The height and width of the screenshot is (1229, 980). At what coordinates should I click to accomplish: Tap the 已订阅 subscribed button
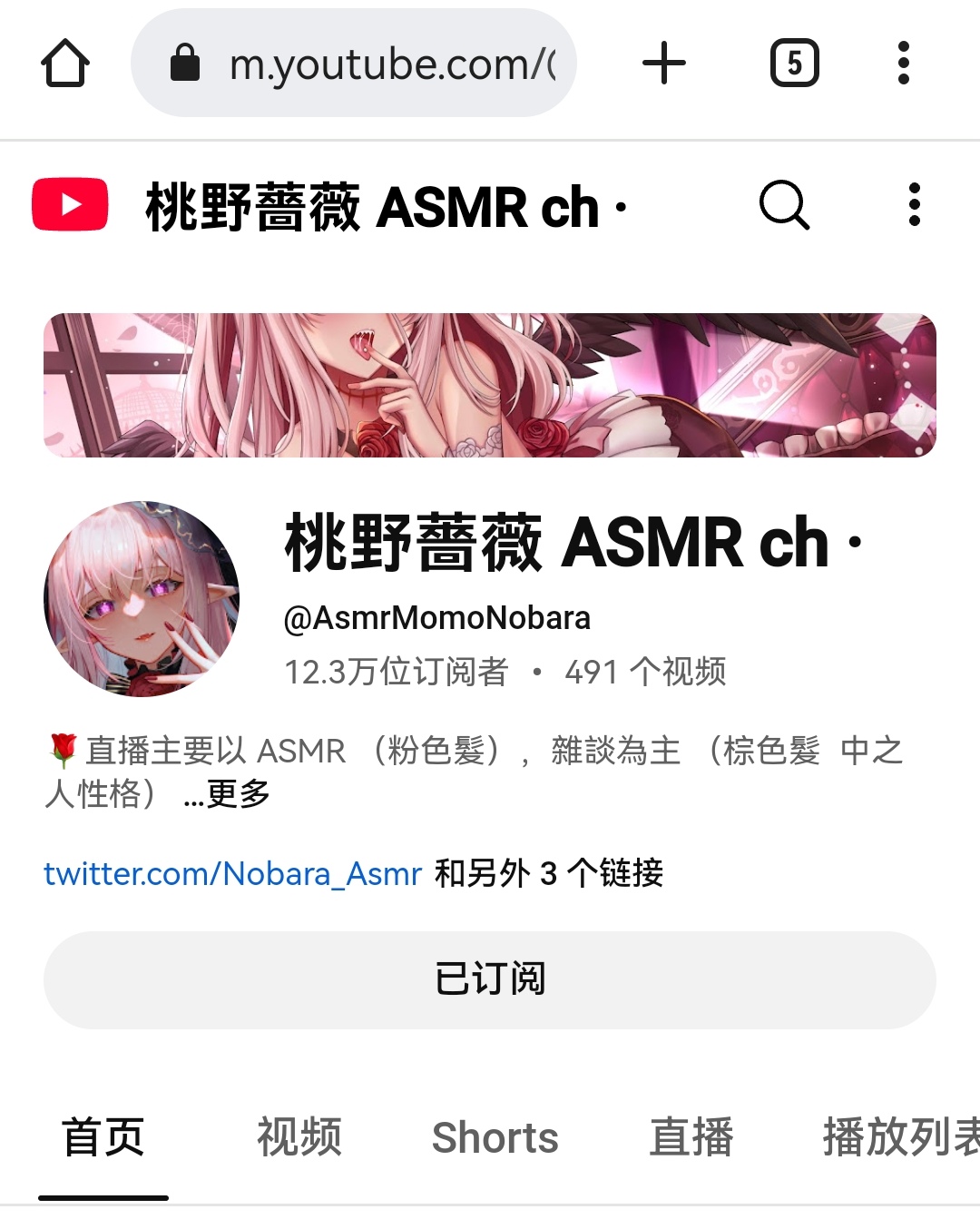[490, 979]
